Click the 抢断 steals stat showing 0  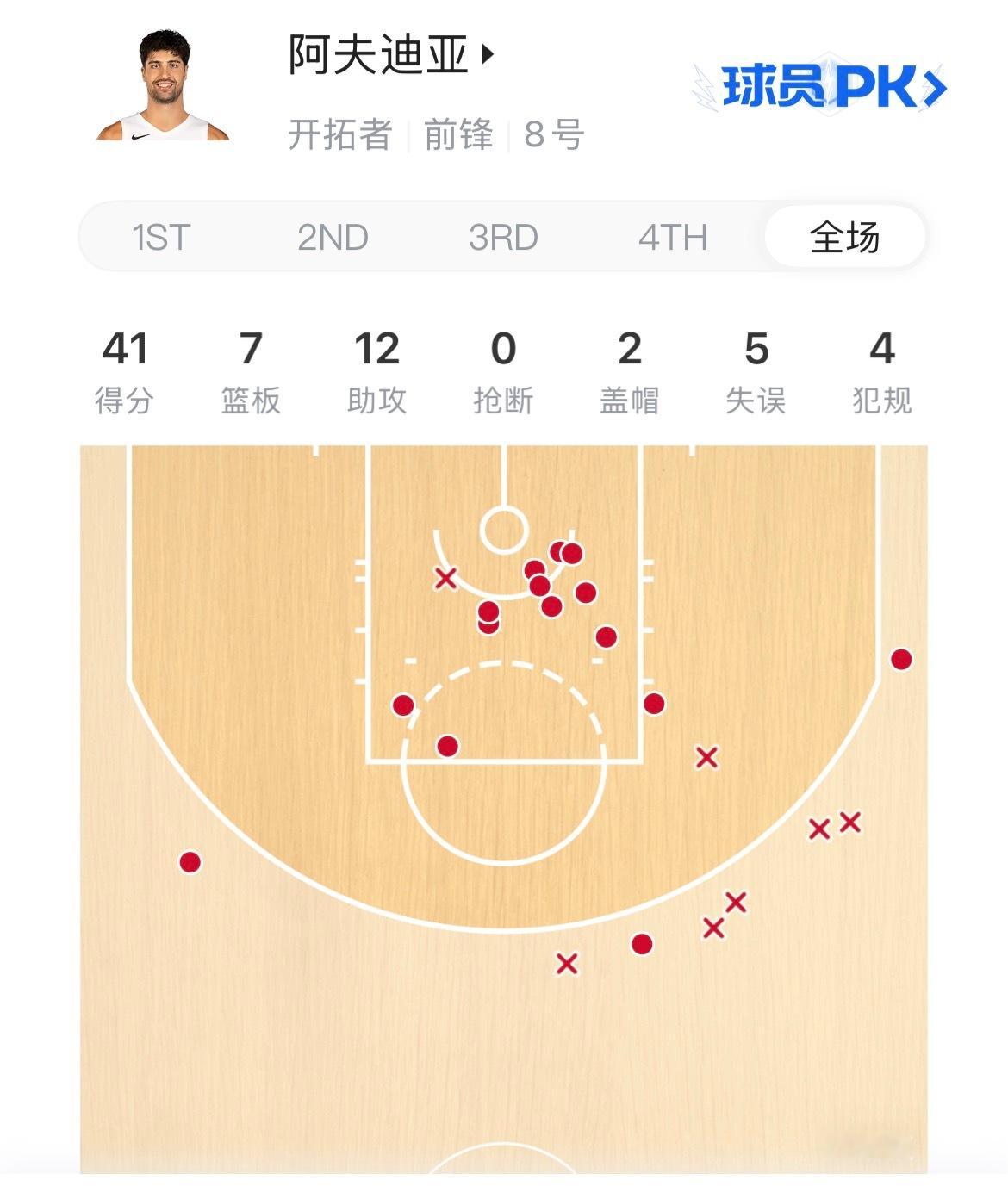point(504,366)
